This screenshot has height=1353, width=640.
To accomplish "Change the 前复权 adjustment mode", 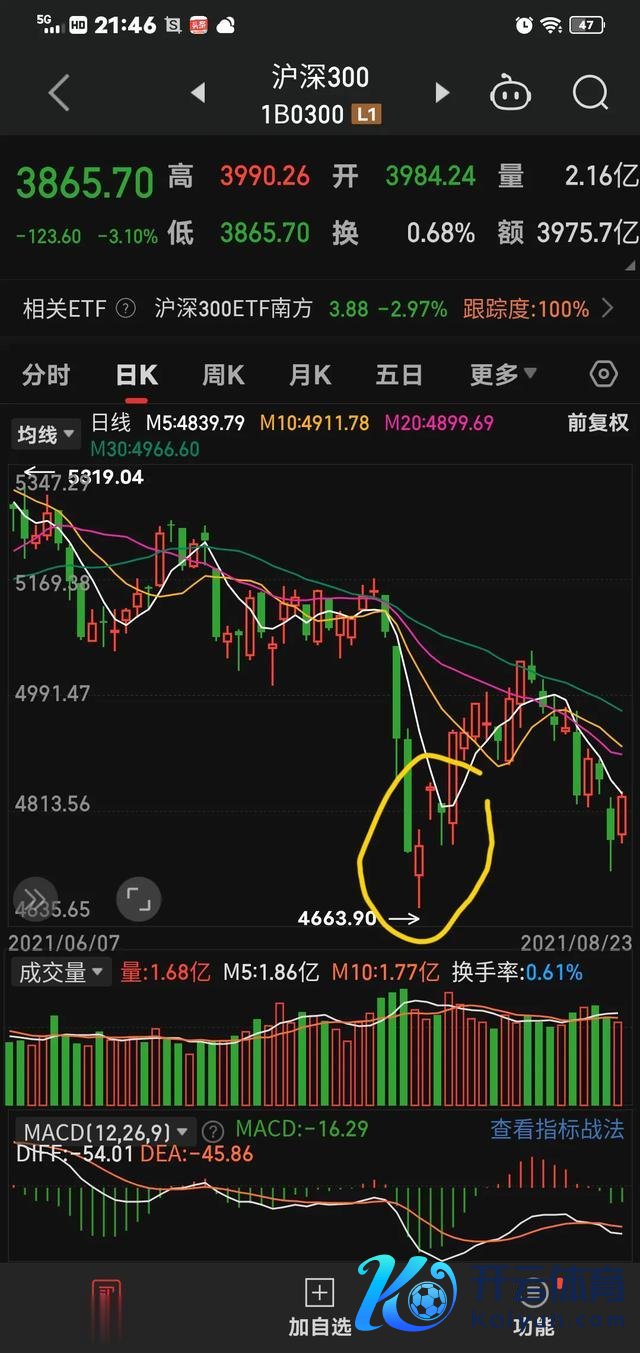I will [598, 423].
